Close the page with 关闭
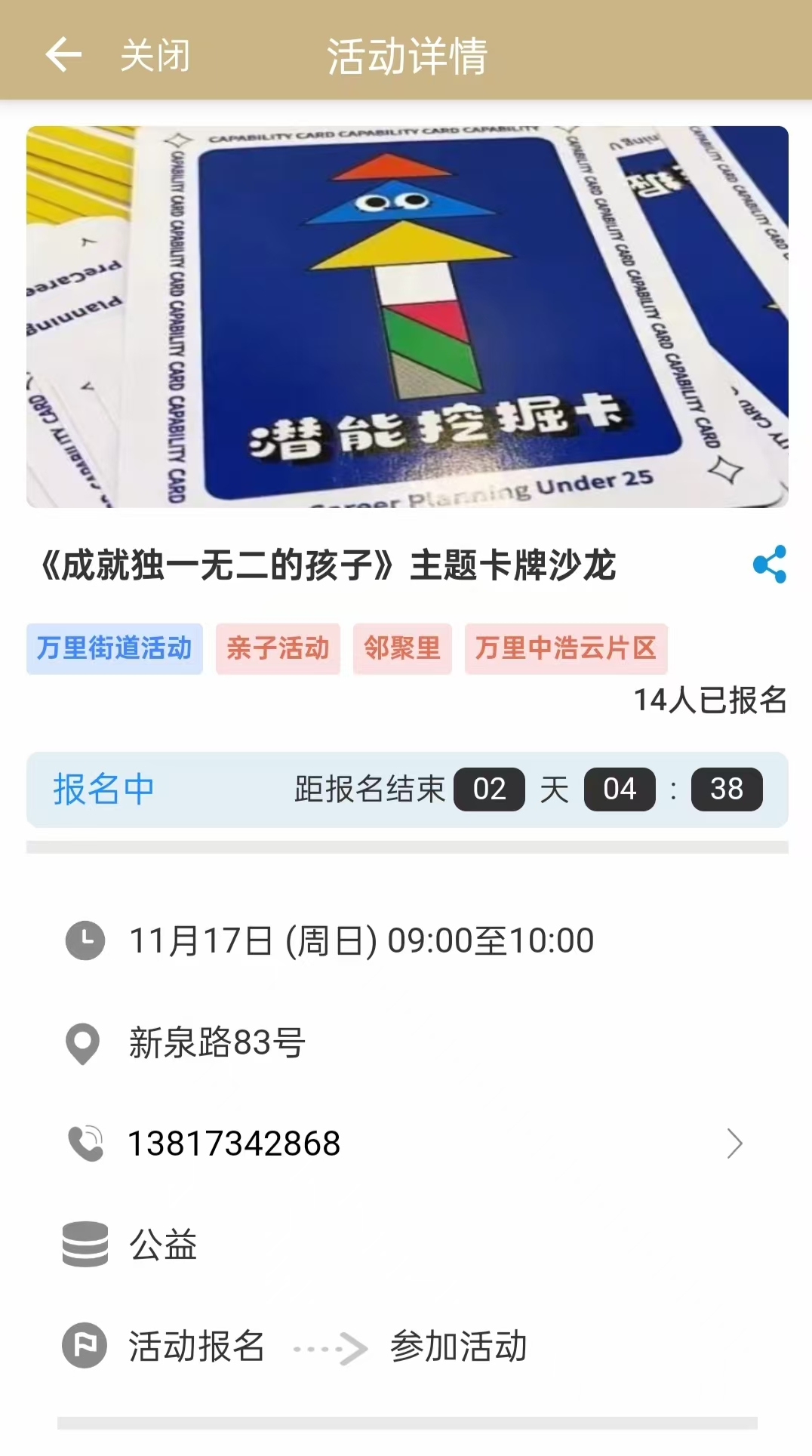This screenshot has height=1456, width=812. [155, 56]
